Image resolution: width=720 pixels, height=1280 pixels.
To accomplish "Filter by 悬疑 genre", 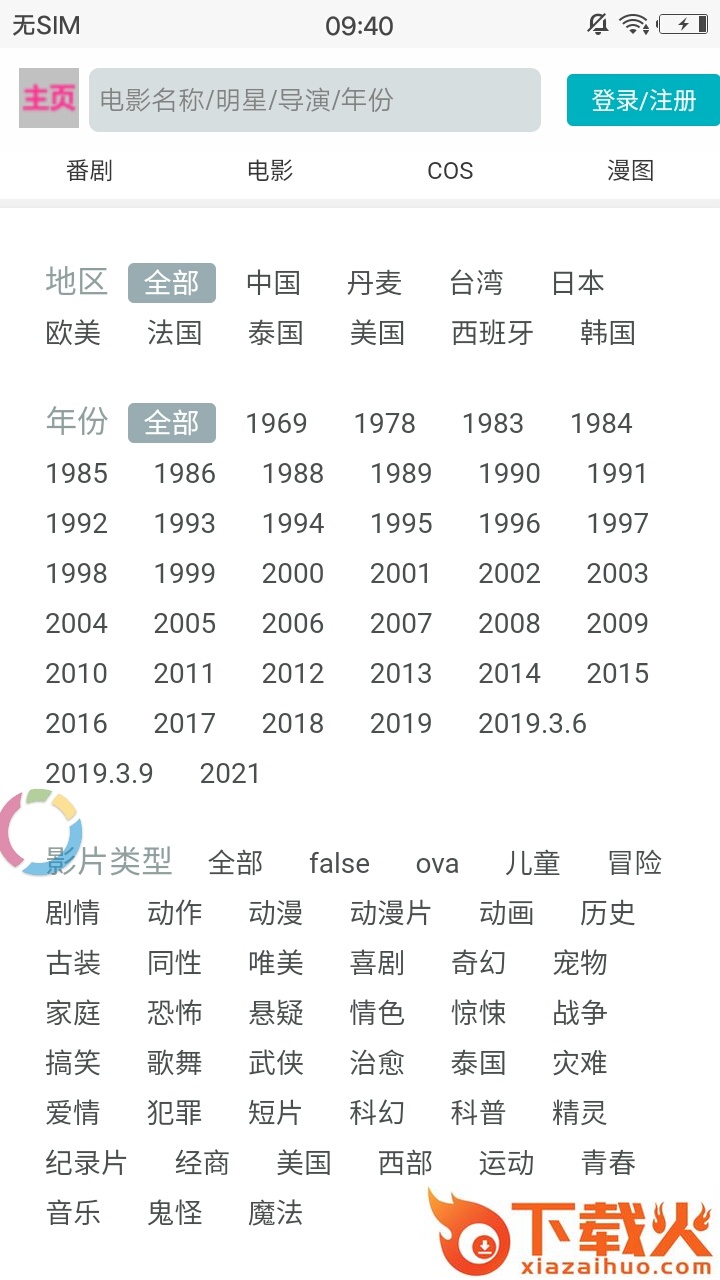I will pos(275,1013).
